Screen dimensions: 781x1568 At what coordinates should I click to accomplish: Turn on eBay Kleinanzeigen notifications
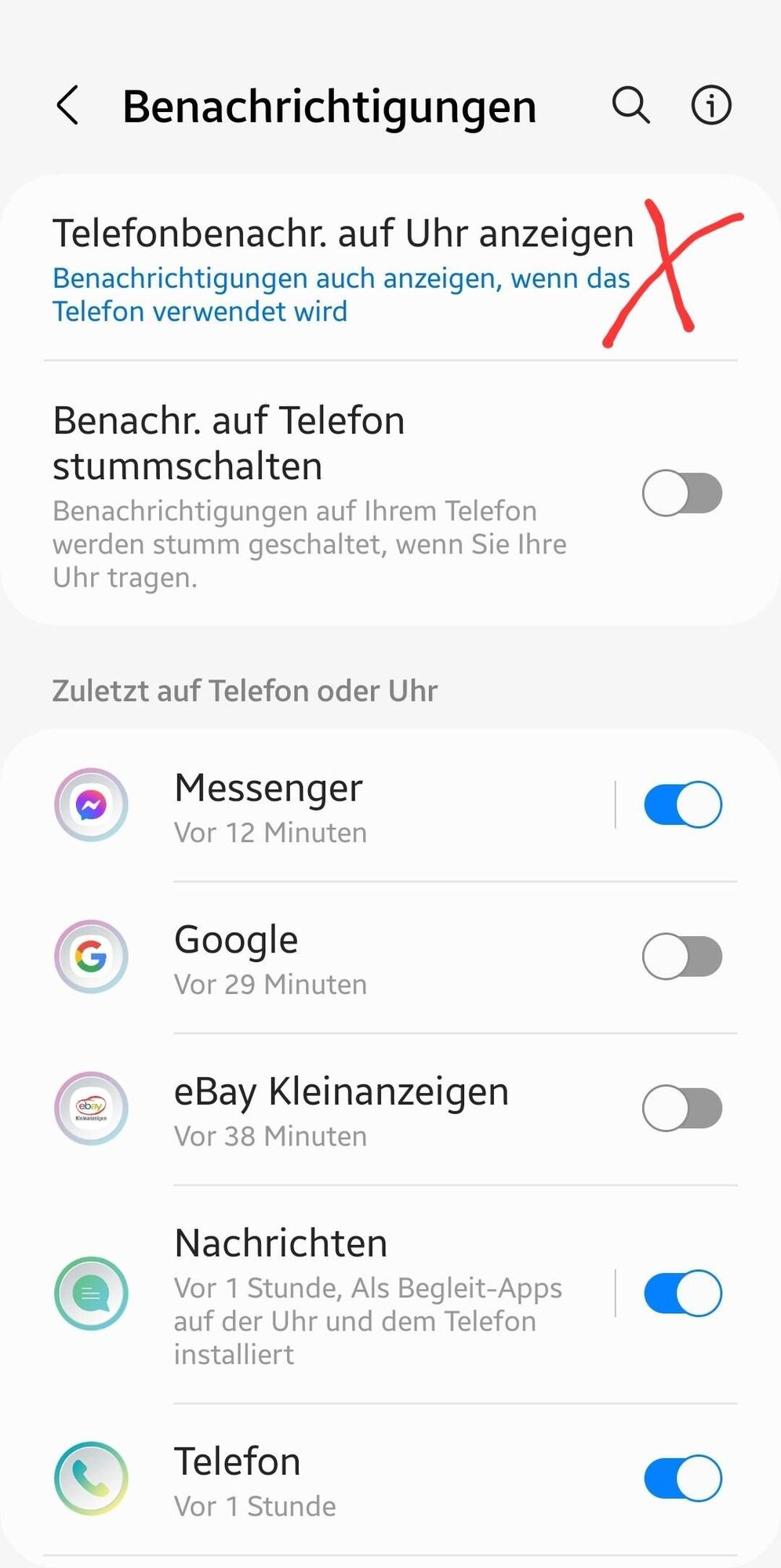point(681,1109)
